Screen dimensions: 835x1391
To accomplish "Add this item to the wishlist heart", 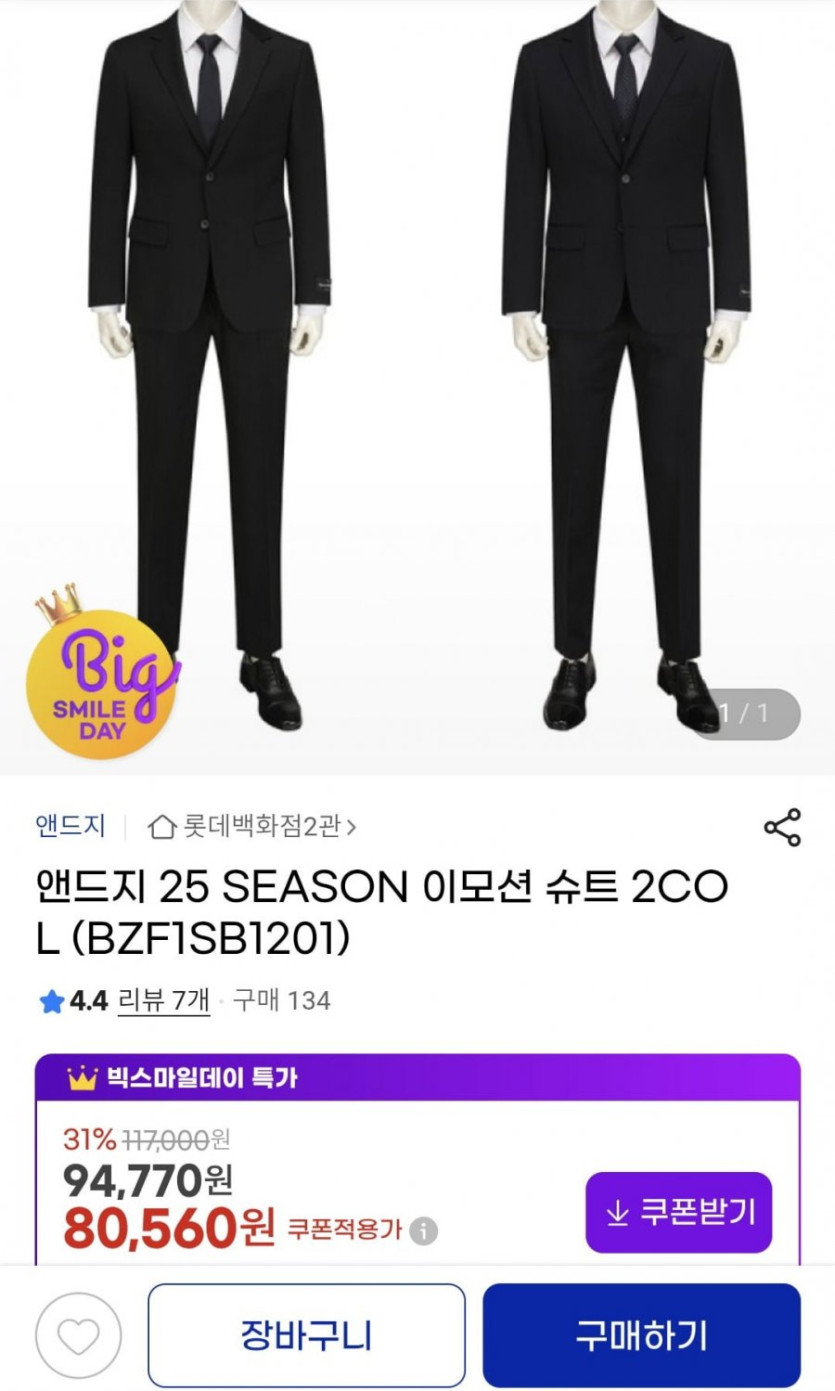I will pyautogui.click(x=79, y=1336).
